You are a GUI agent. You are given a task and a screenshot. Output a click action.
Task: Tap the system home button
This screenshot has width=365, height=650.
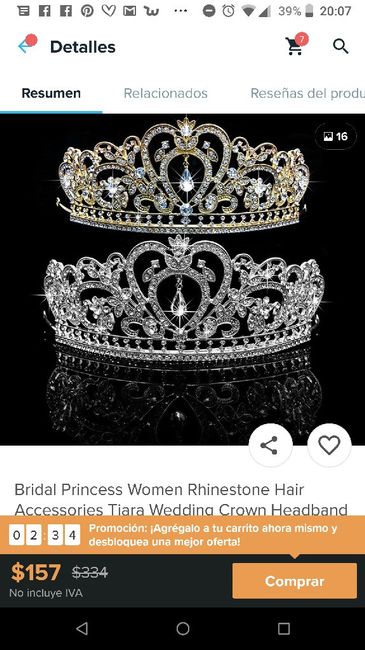coord(182,629)
